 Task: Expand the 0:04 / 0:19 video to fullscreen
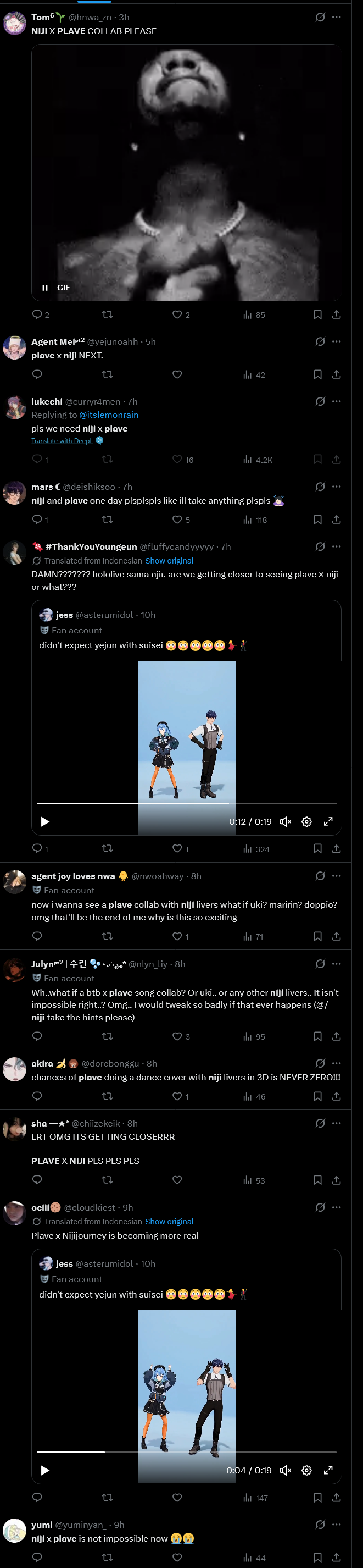pos(328,1470)
